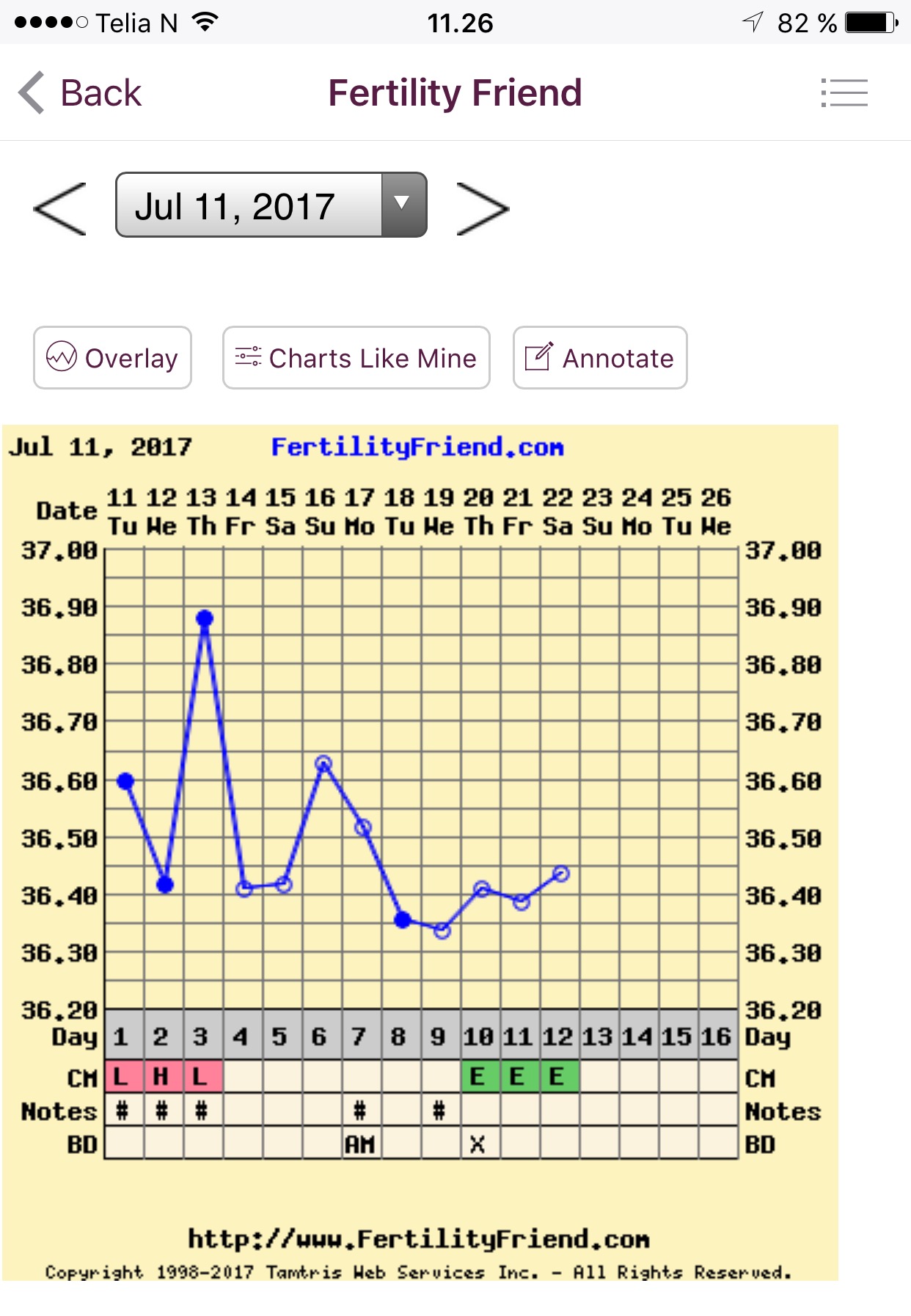Go to the previous cycle chart

coord(60,208)
